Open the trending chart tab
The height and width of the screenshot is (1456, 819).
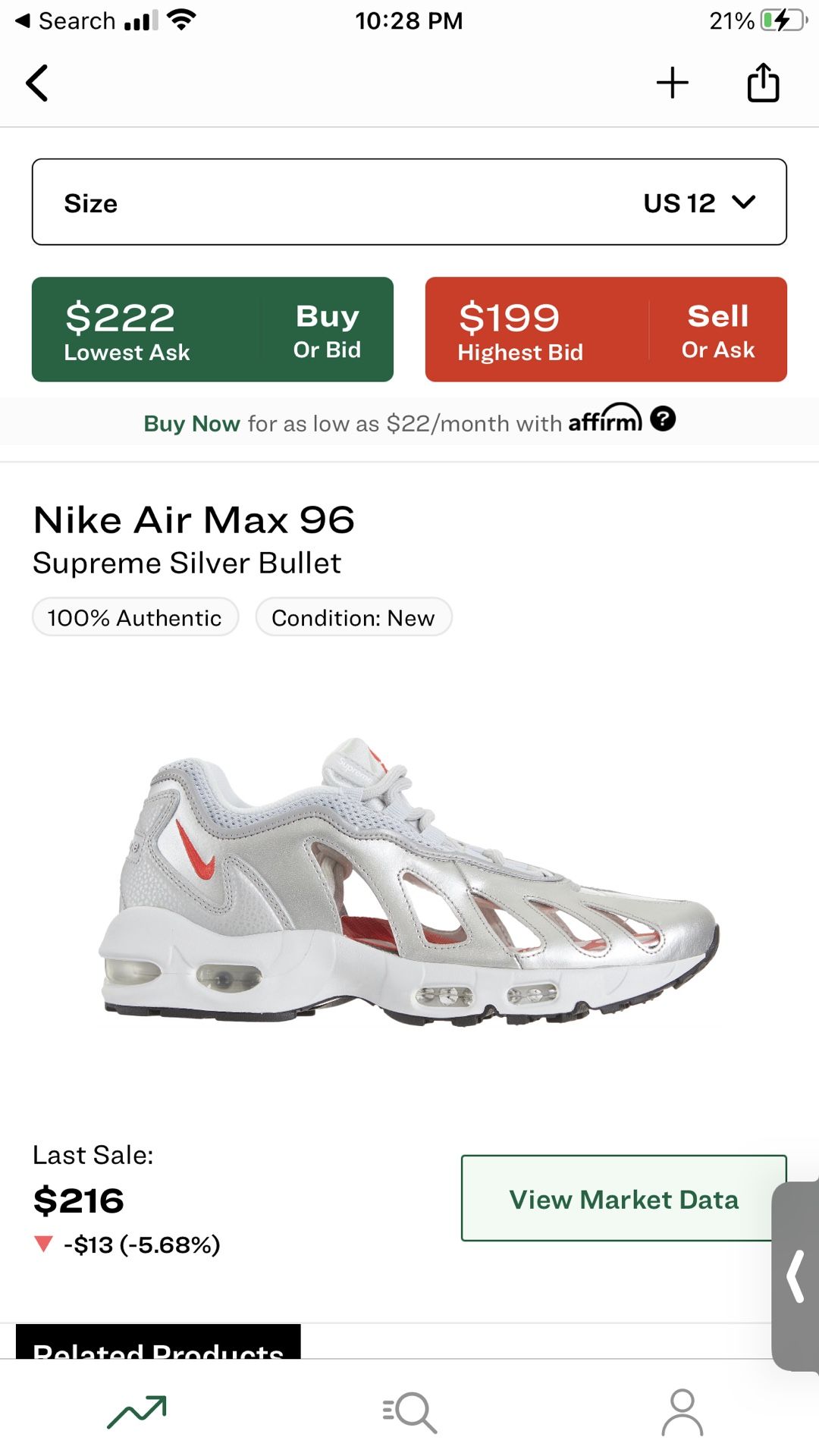137,1412
